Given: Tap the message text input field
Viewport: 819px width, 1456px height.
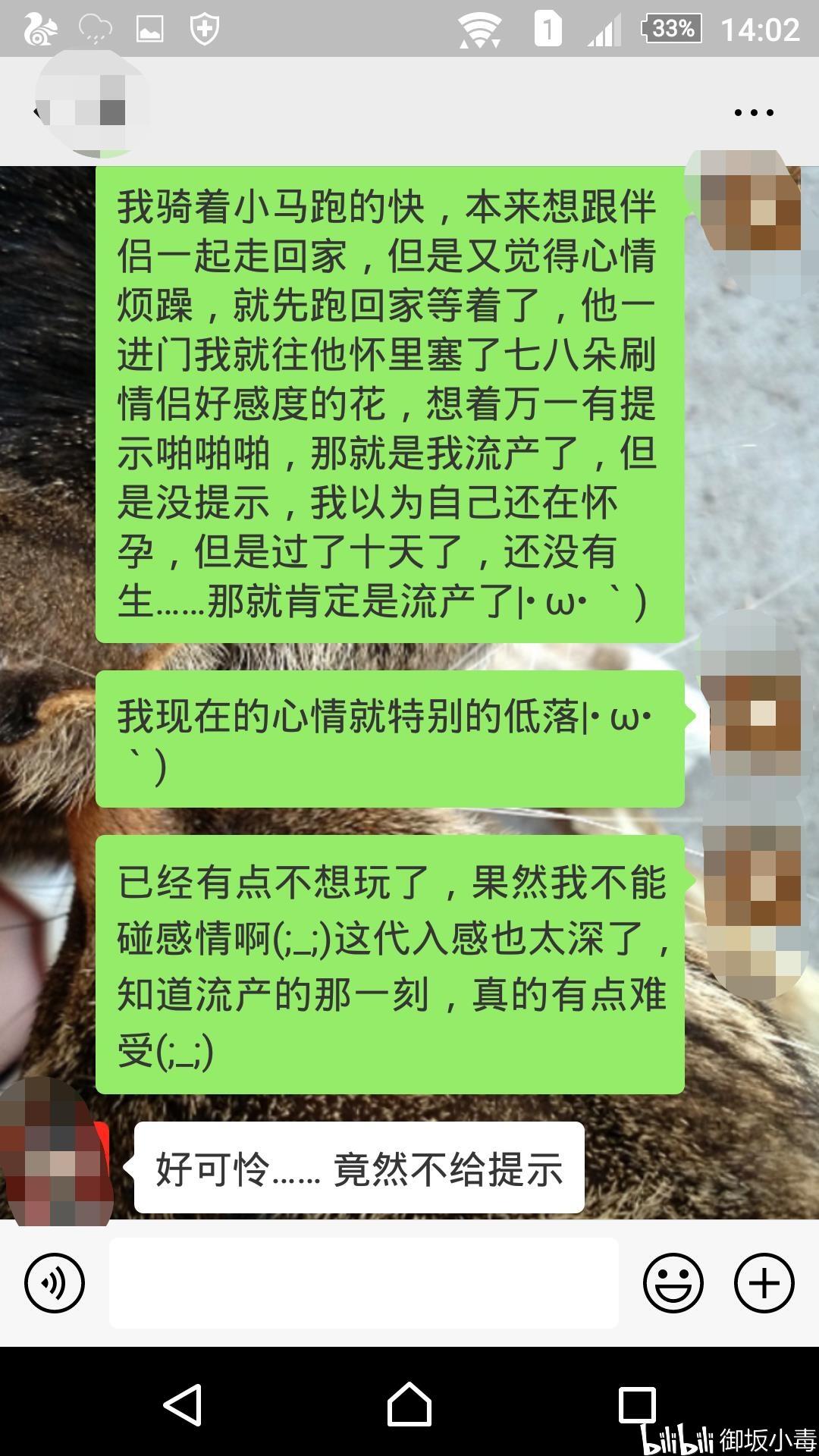Looking at the screenshot, I should 364,1283.
